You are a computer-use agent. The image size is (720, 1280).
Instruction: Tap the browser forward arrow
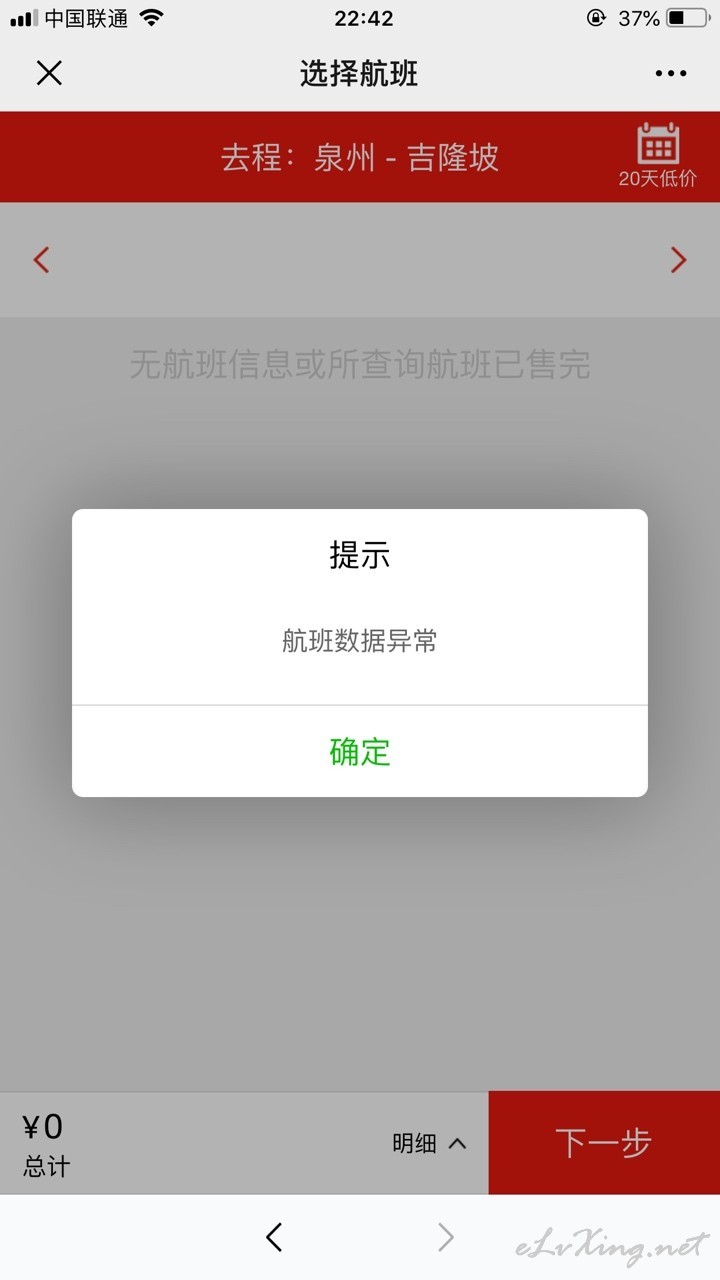click(446, 1237)
